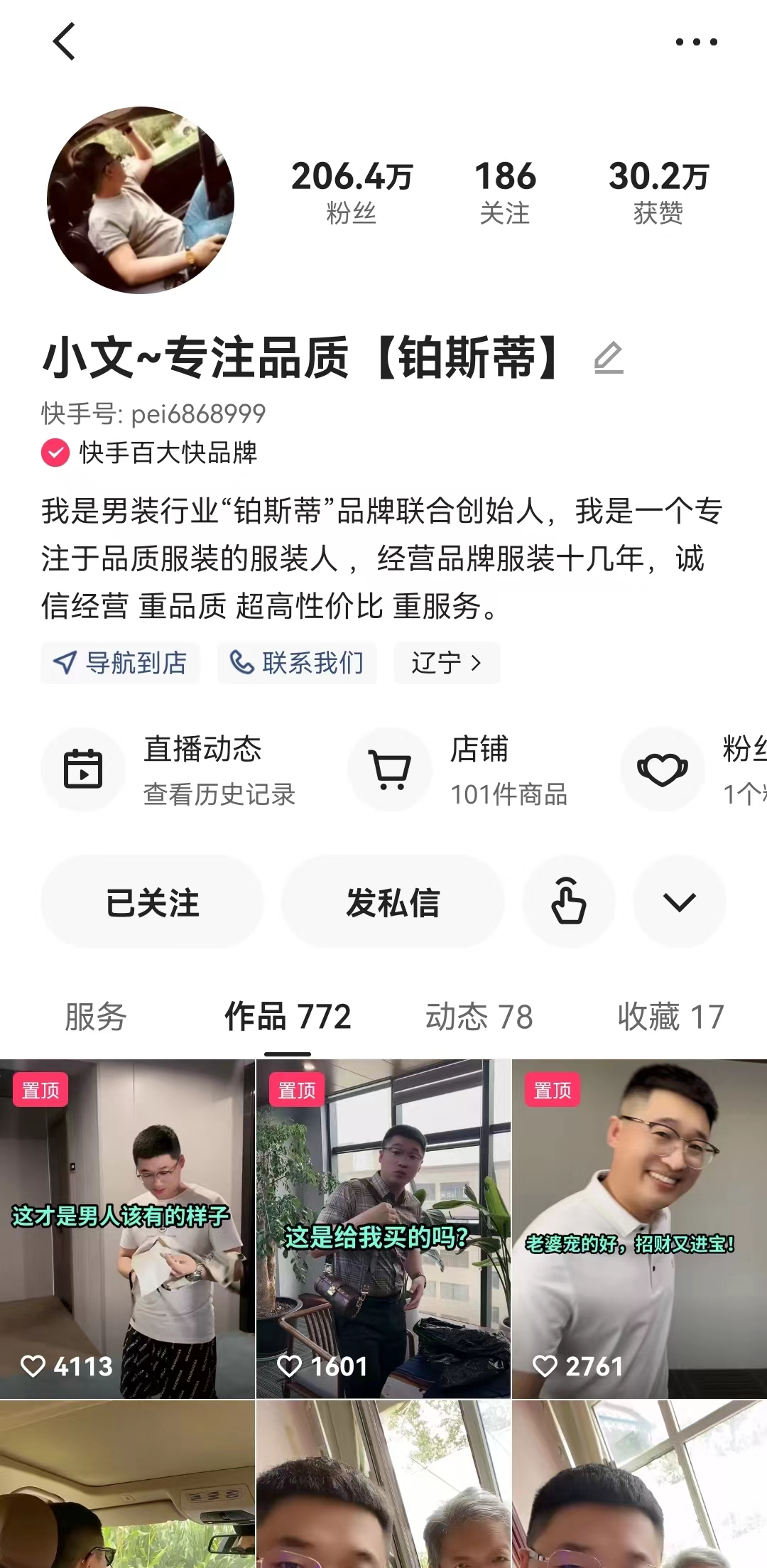View the 206.4万 粉丝 followers list
Screen dimensions: 767x1568
(x=352, y=192)
